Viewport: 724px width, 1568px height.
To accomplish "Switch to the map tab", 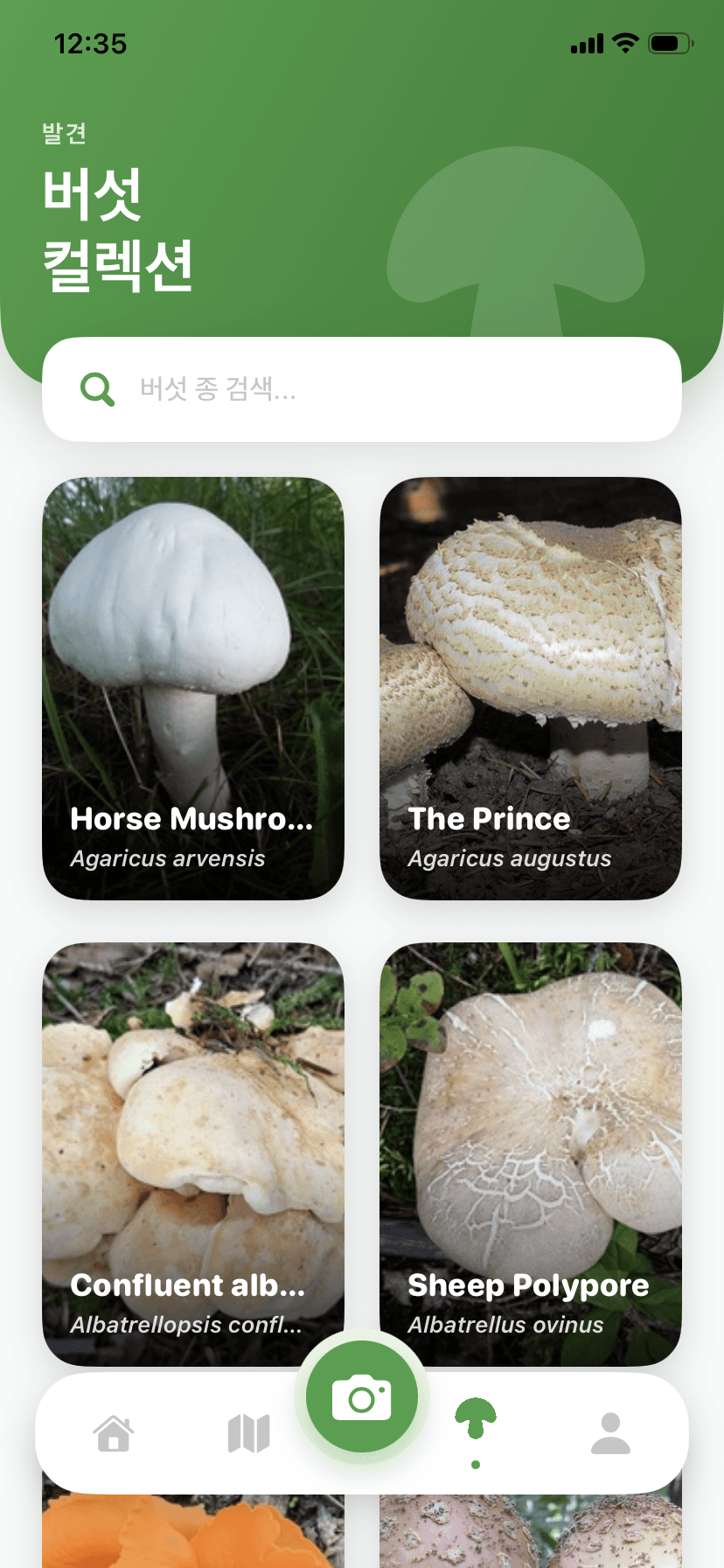I will (x=249, y=1433).
